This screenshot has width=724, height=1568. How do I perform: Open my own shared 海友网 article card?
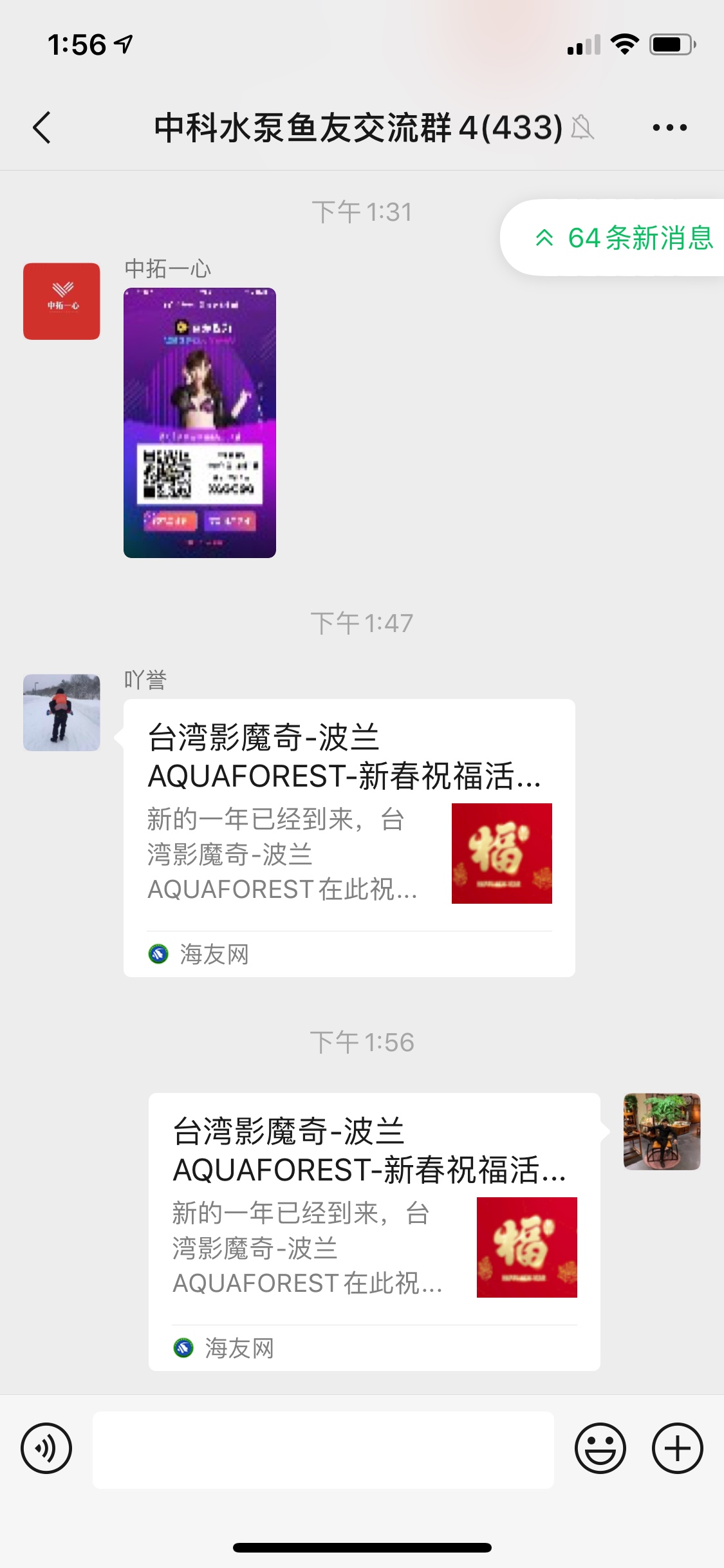(374, 1231)
